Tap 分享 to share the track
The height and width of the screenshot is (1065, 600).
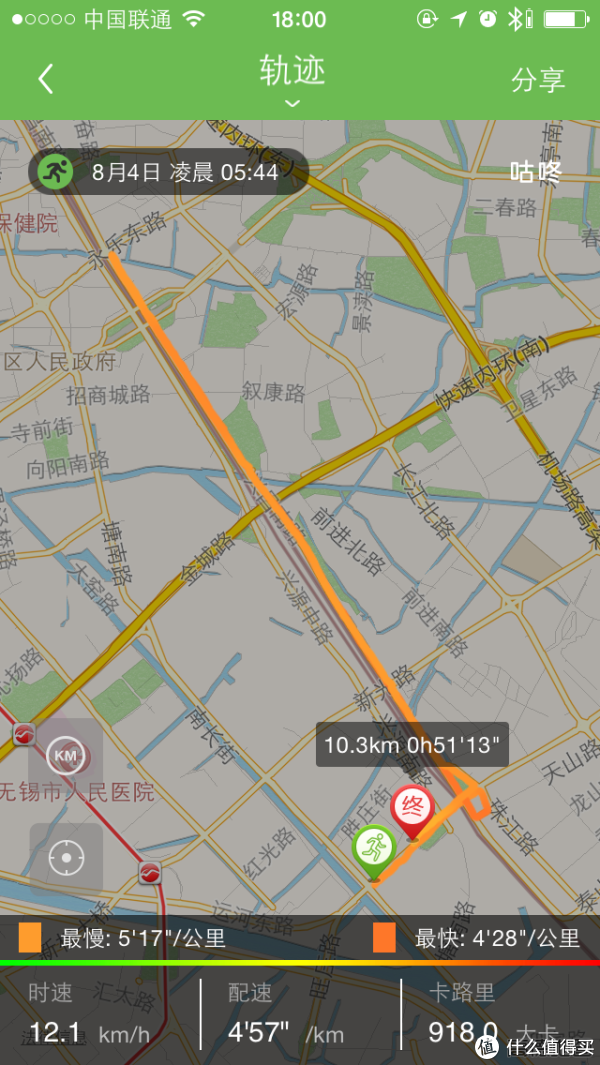coord(537,79)
